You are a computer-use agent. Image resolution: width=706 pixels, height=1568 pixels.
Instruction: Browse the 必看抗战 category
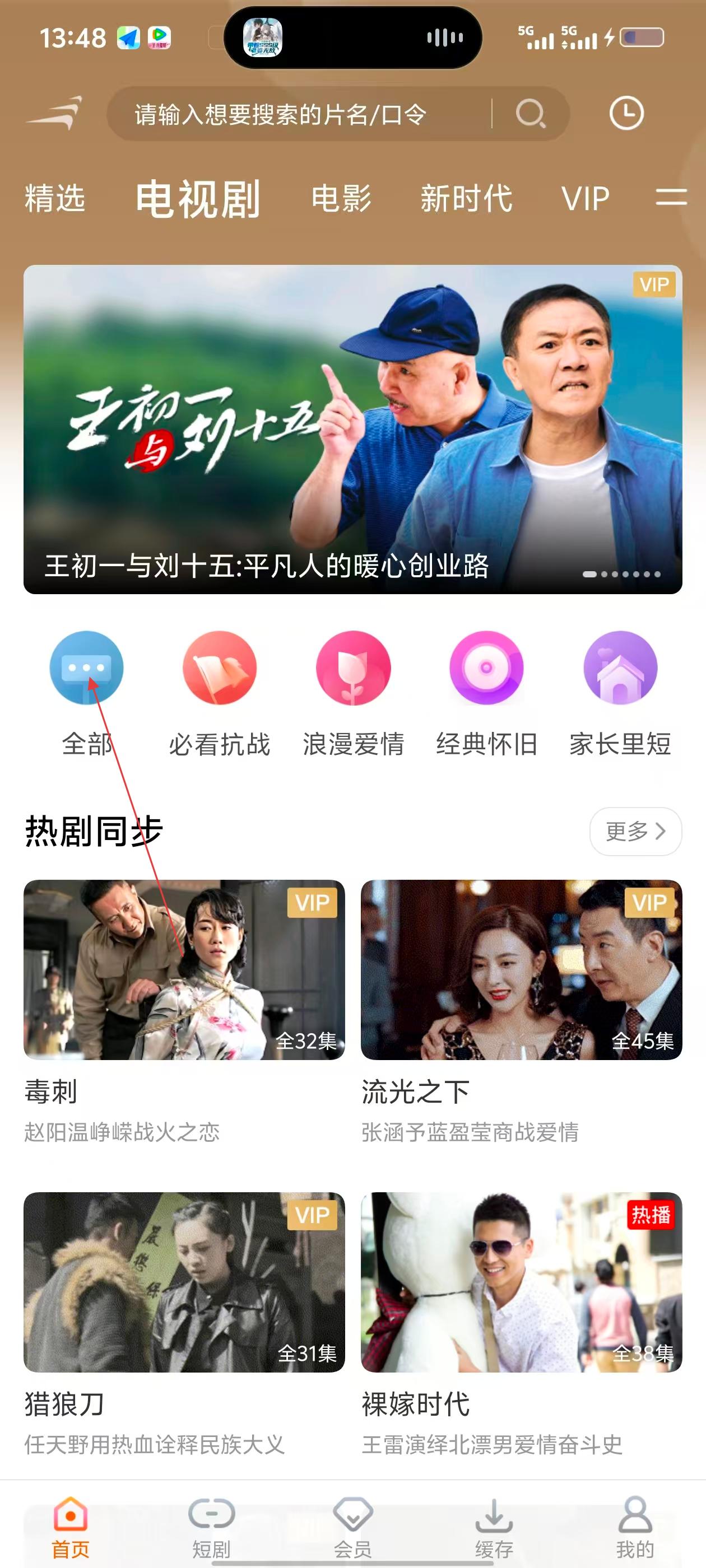pyautogui.click(x=219, y=694)
